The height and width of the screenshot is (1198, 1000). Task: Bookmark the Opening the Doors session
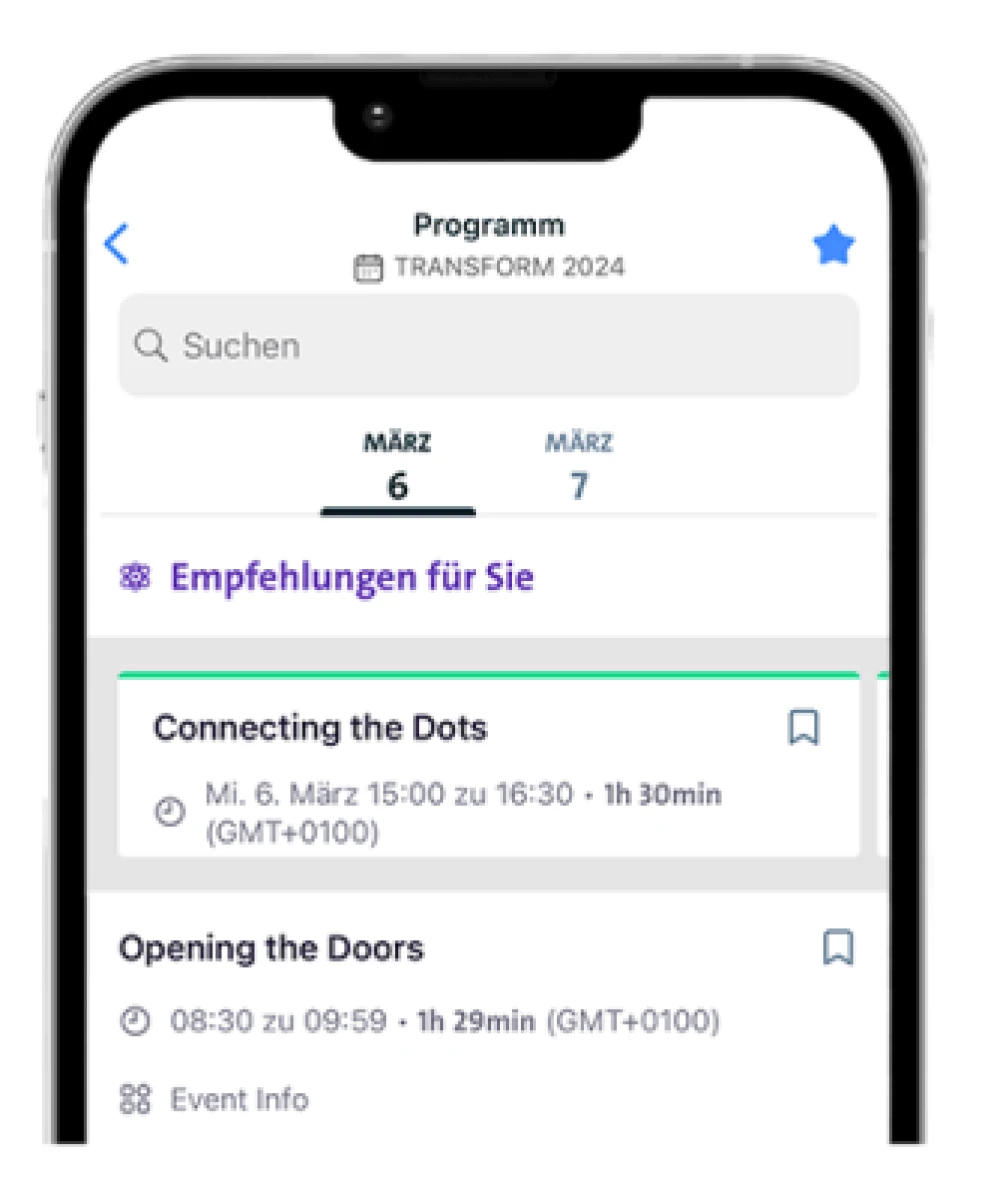pyautogui.click(x=838, y=947)
